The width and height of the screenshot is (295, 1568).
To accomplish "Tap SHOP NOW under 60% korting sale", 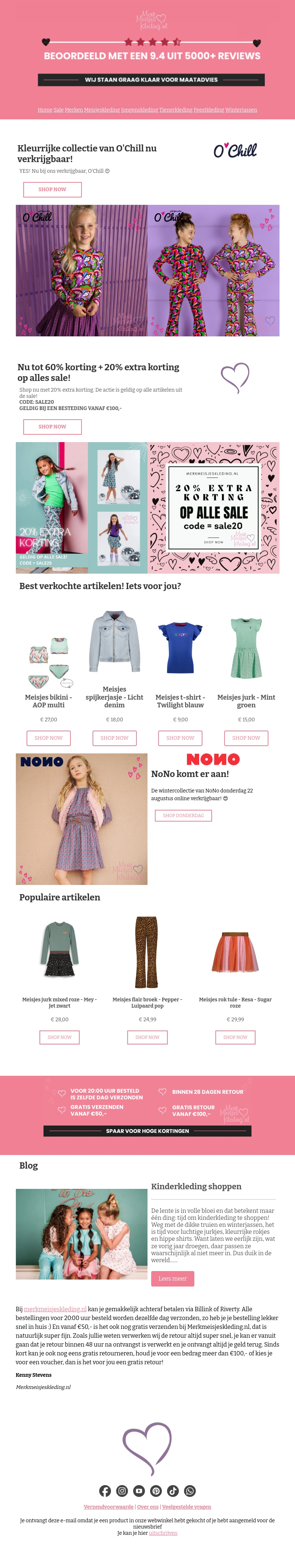I will [52, 427].
